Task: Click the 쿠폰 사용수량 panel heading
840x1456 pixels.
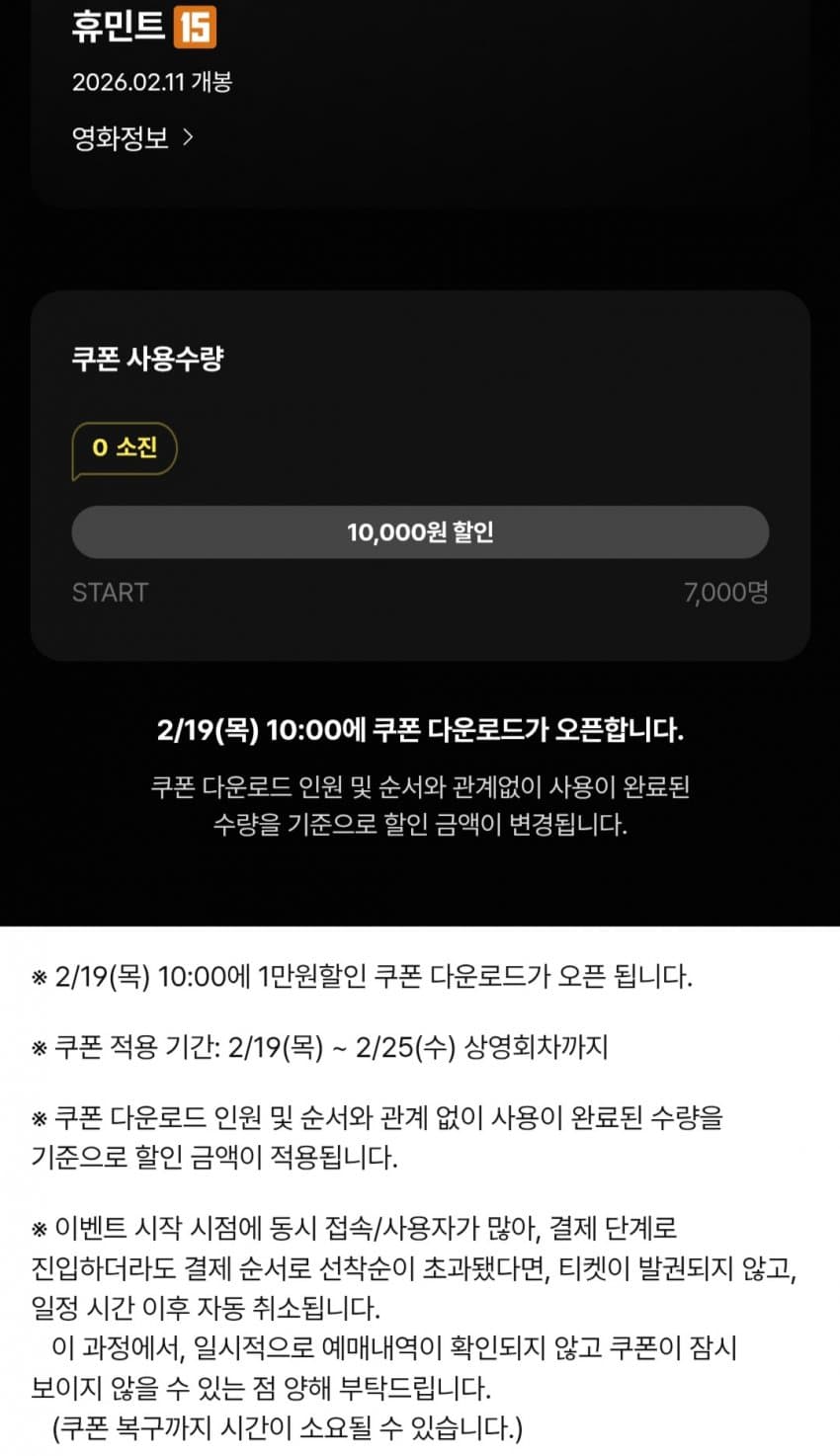Action: pos(148,358)
